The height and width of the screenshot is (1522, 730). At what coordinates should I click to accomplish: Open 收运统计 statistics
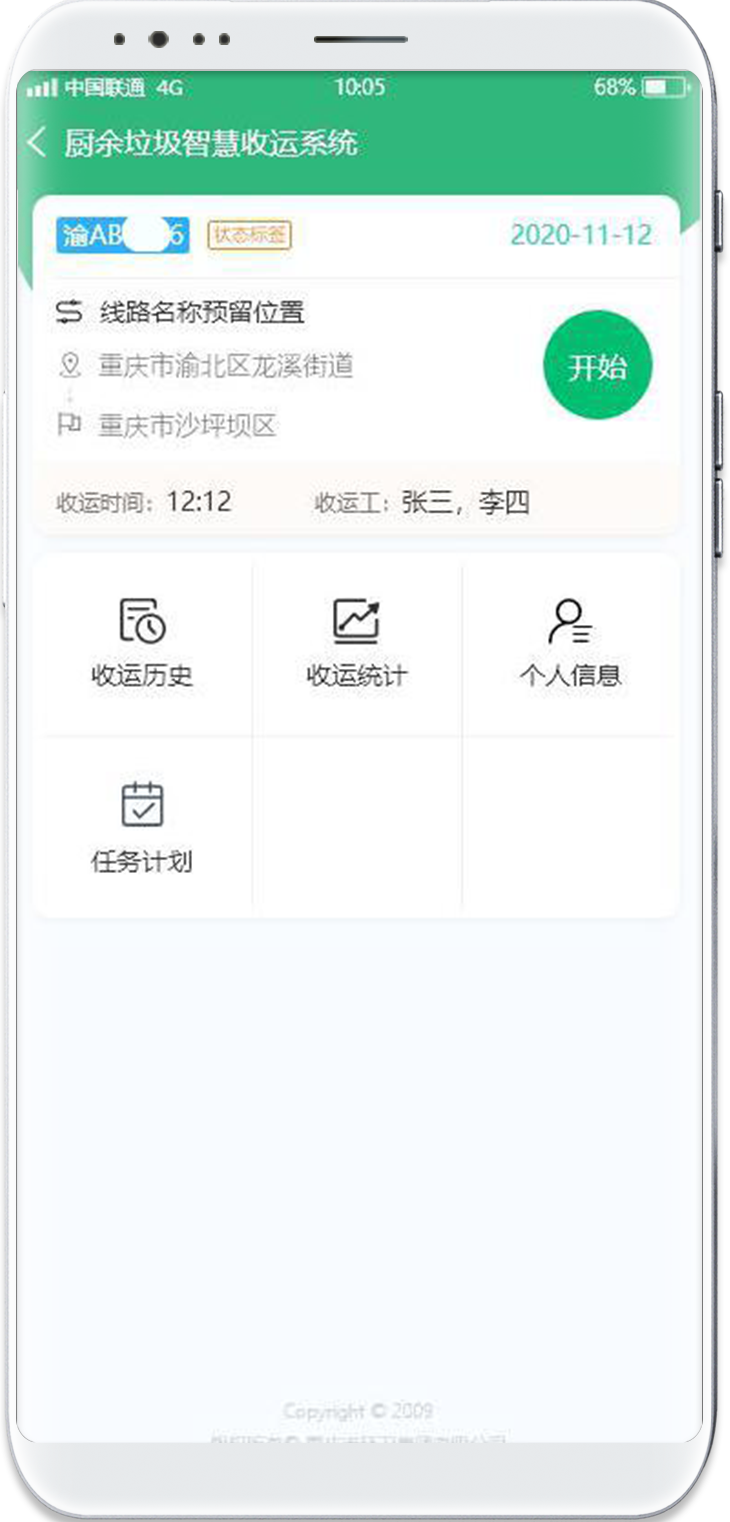356,644
